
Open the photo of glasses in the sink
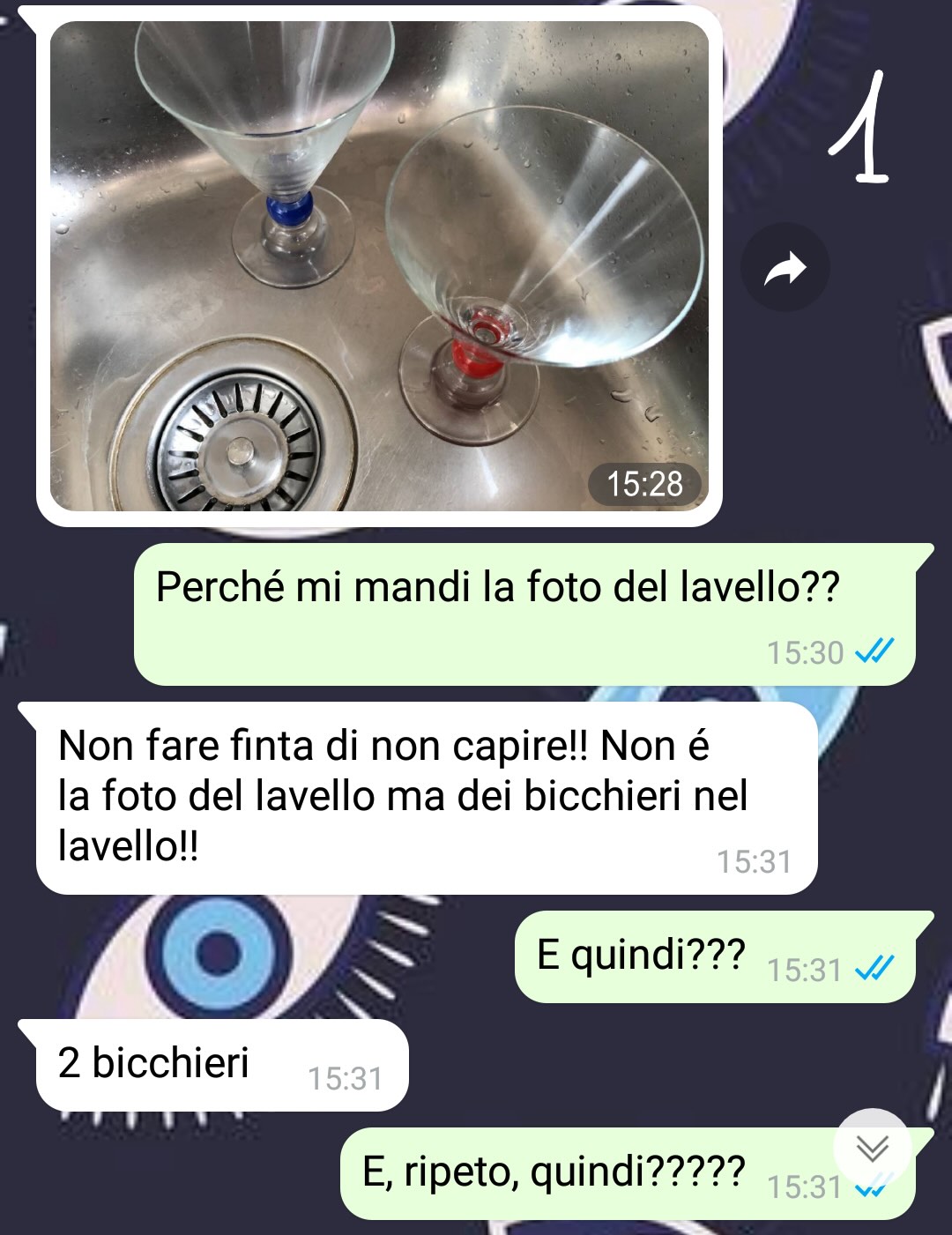(x=379, y=264)
